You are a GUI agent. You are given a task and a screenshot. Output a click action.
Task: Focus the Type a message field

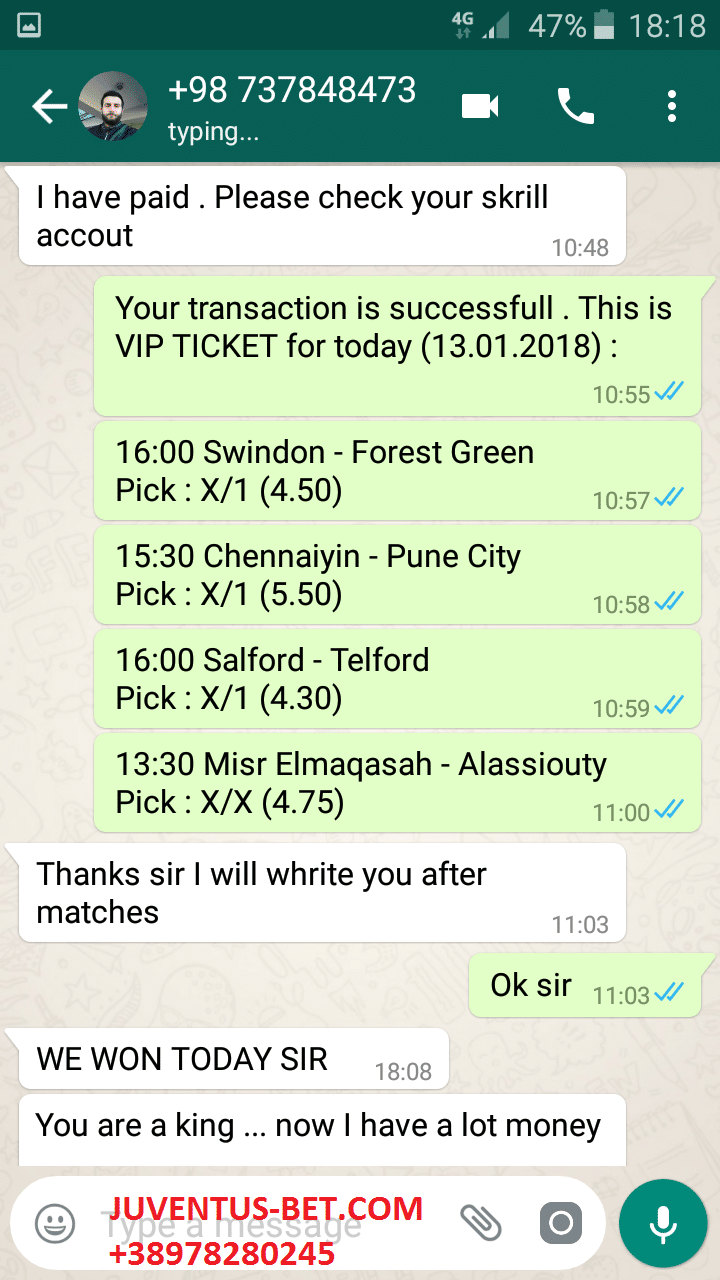[270, 1224]
